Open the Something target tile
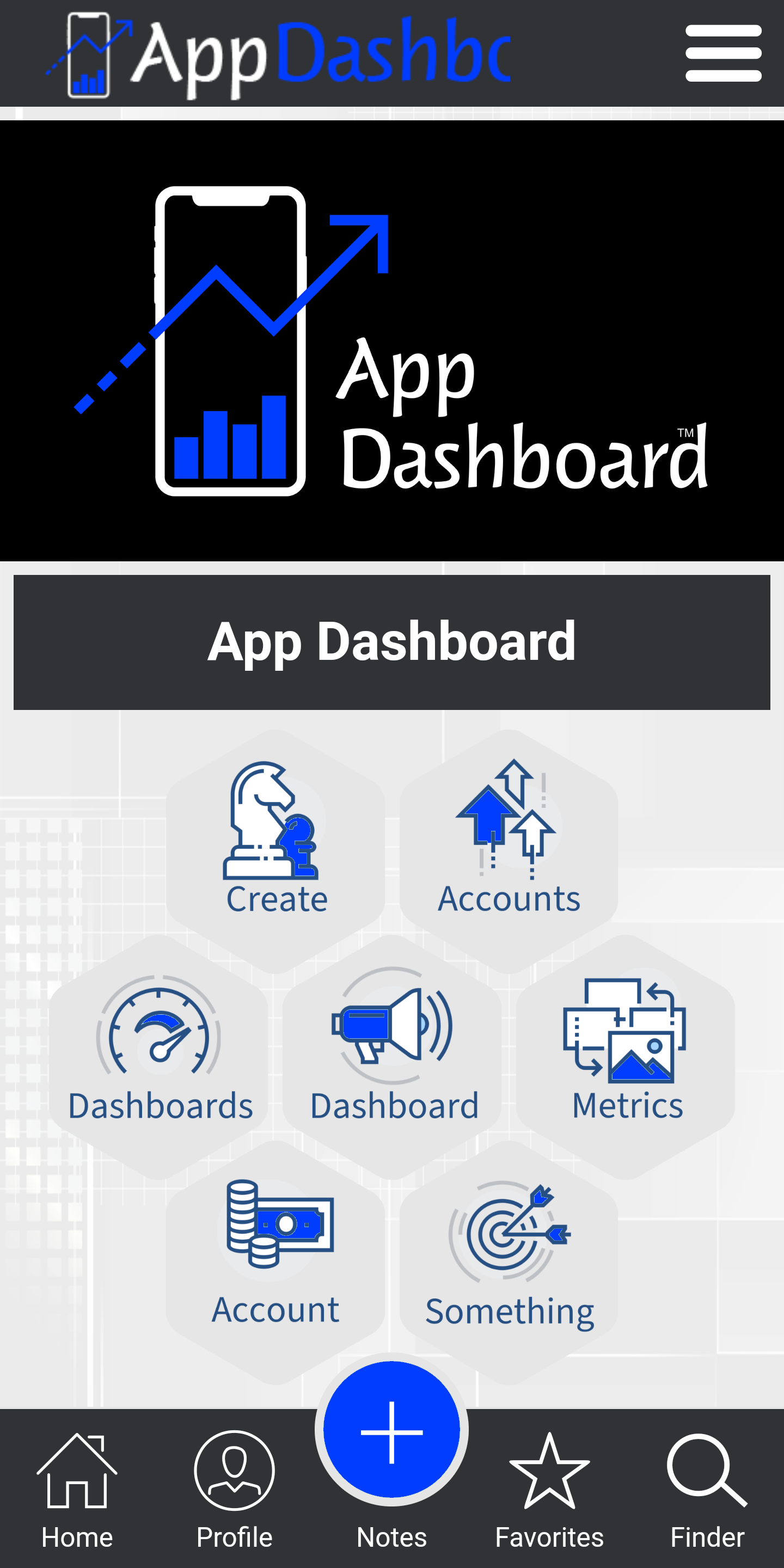Screen dimensions: 784x1568 point(509,1254)
